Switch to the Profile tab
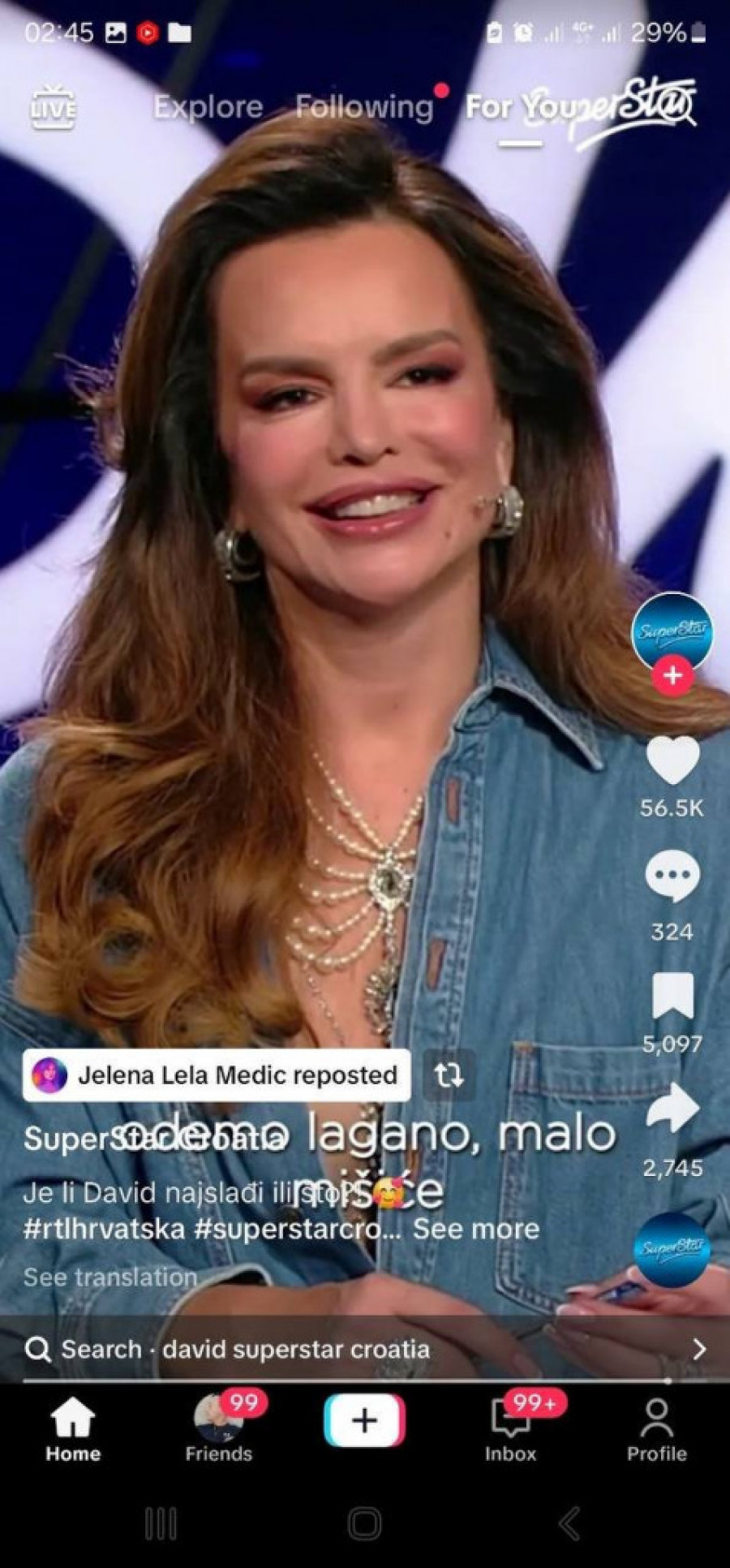This screenshot has width=730, height=1568. pos(656,1430)
